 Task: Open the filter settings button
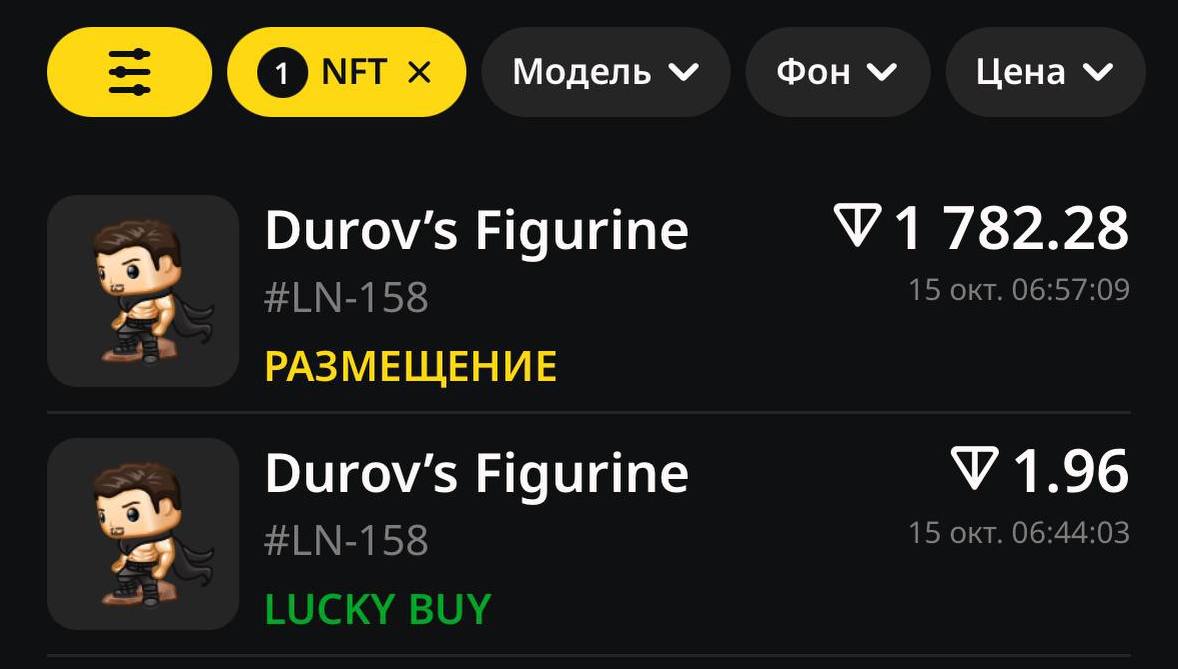[x=129, y=72]
